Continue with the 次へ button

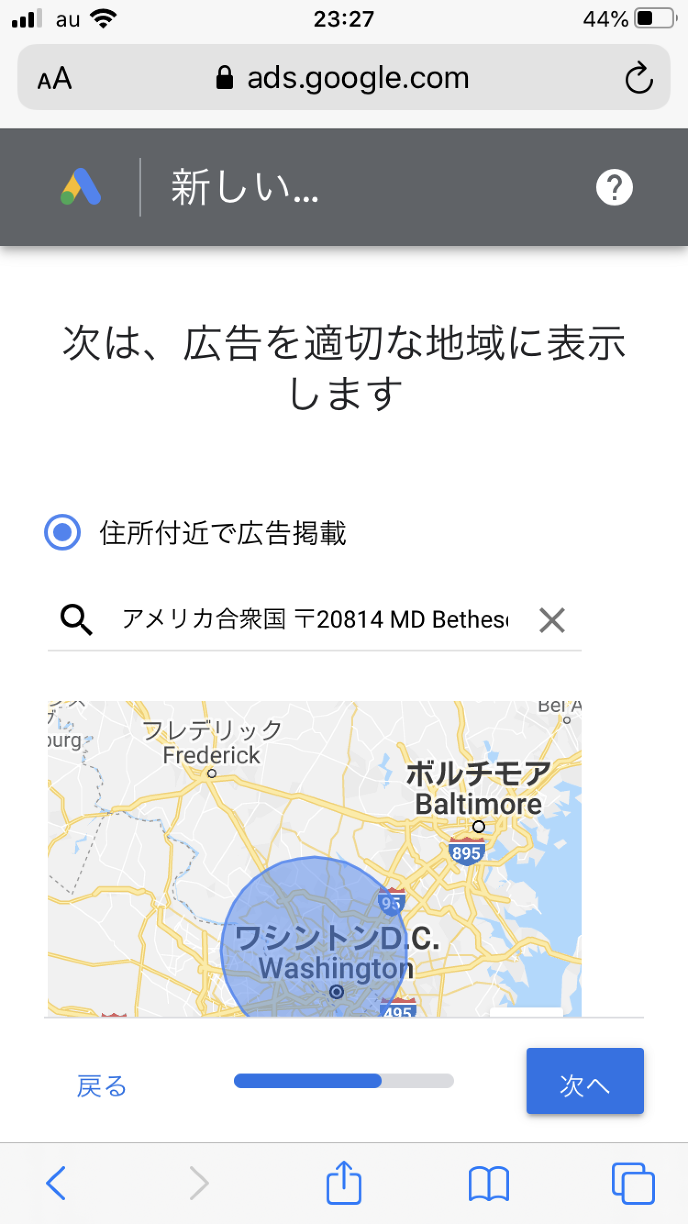click(585, 1082)
